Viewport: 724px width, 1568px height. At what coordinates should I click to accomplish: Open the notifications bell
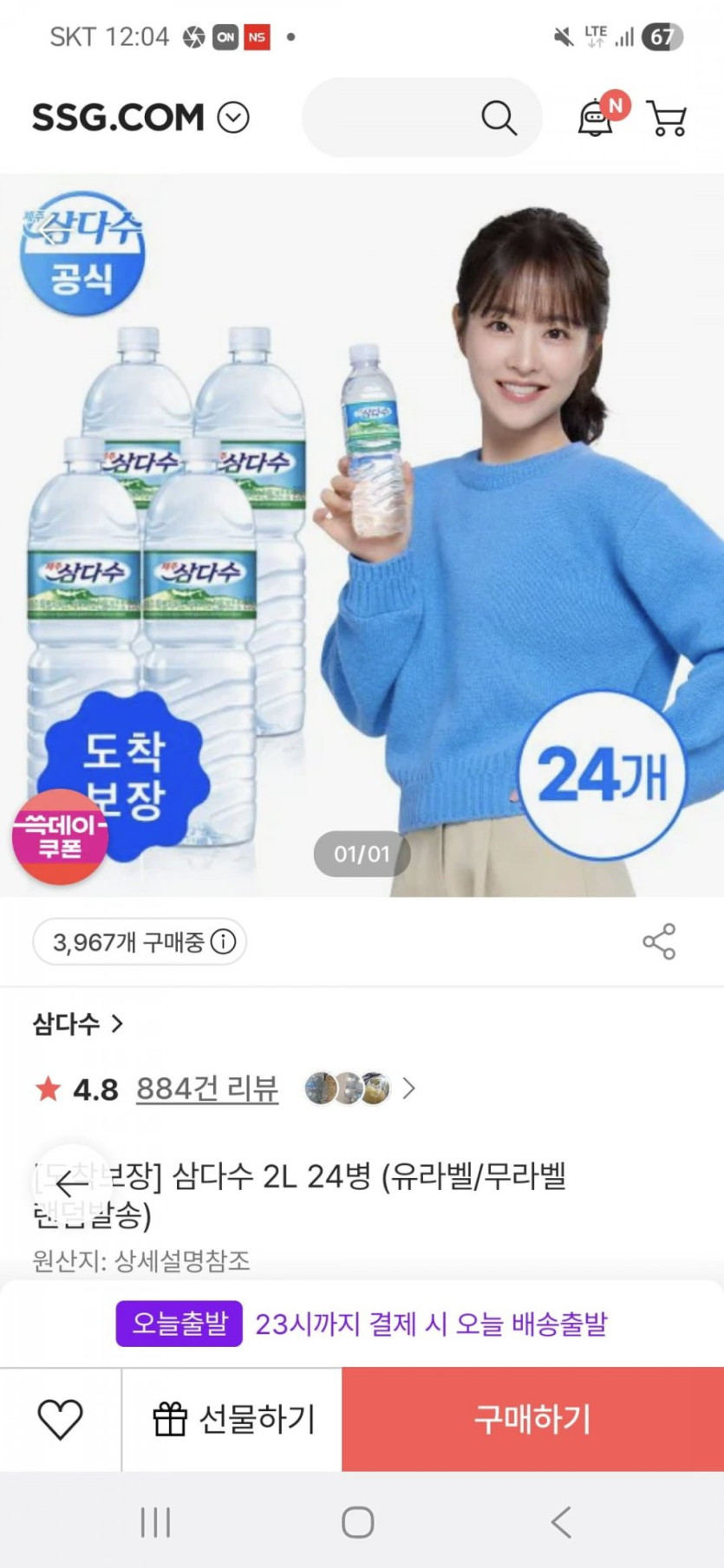click(x=596, y=118)
